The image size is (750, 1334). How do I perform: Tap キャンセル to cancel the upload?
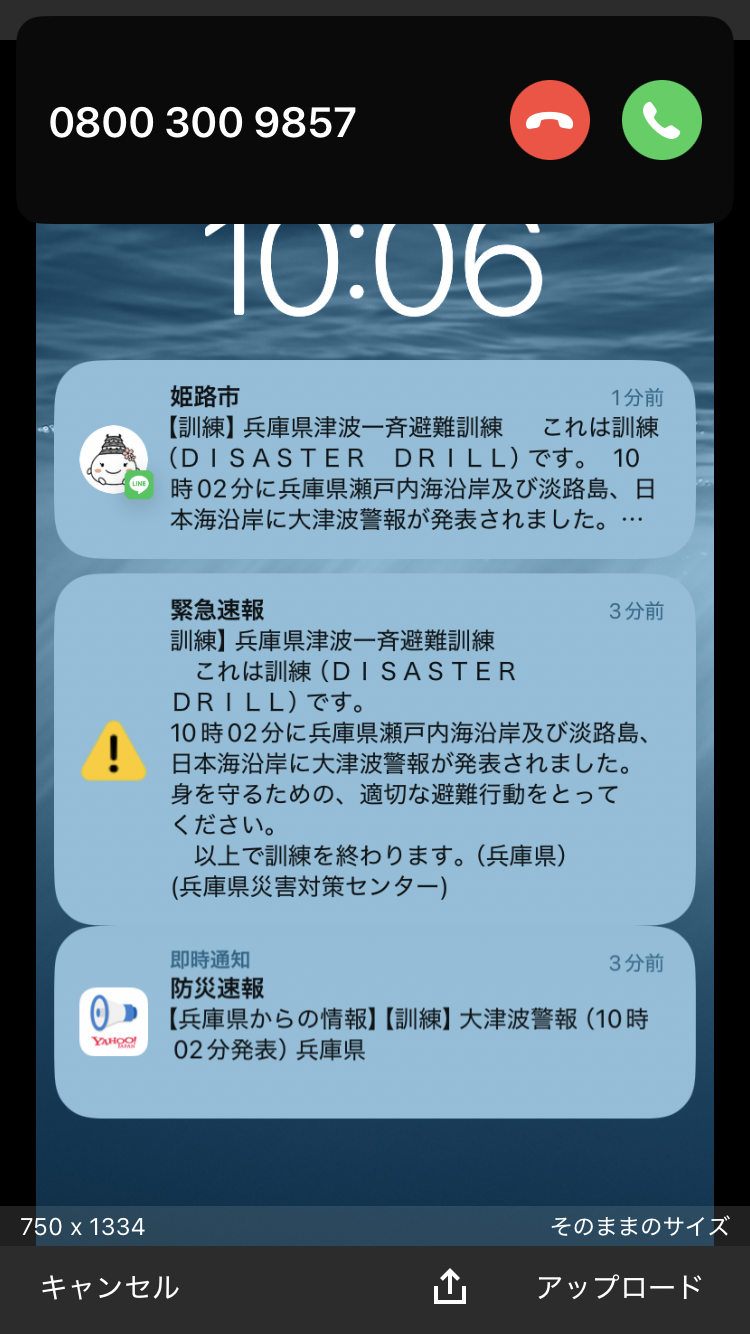pyautogui.click(x=109, y=1287)
